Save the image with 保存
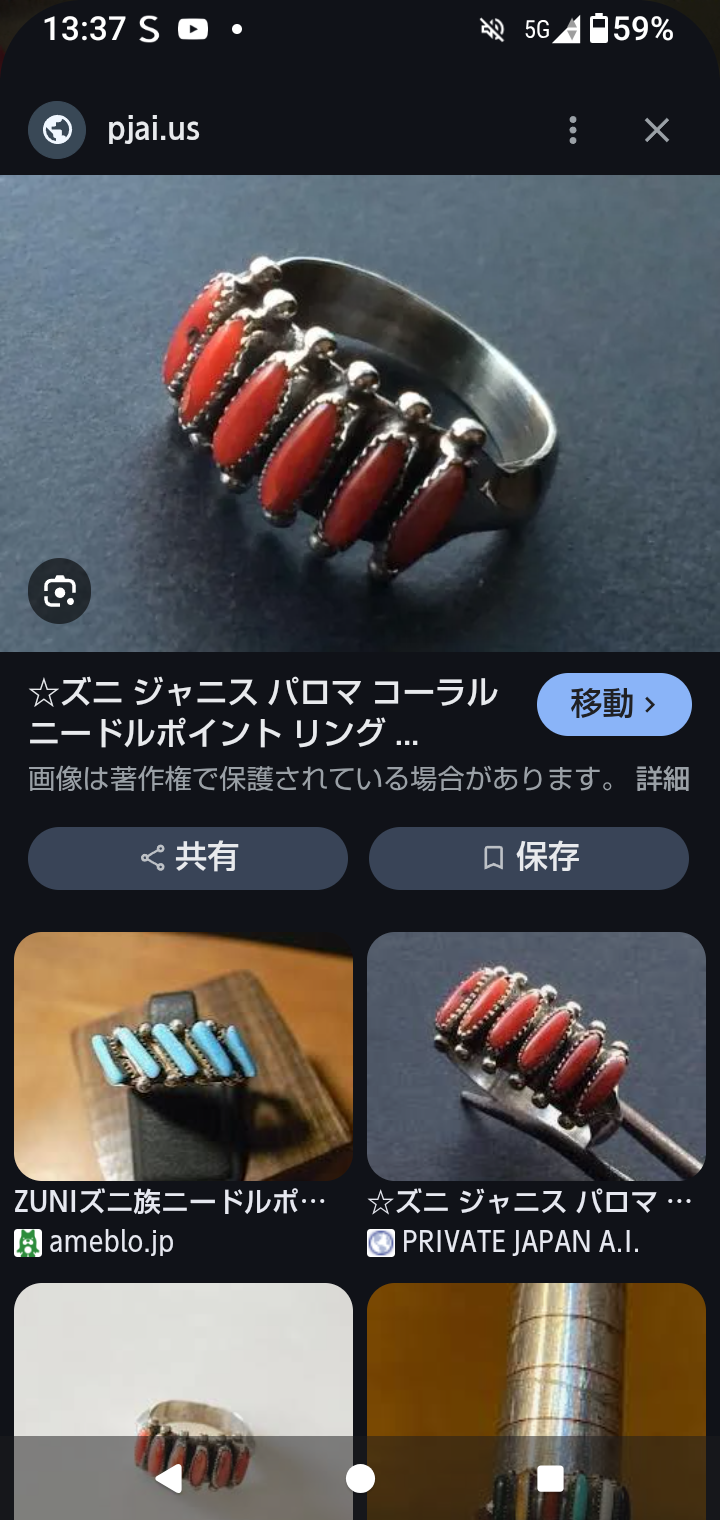The image size is (720, 1520). [529, 858]
